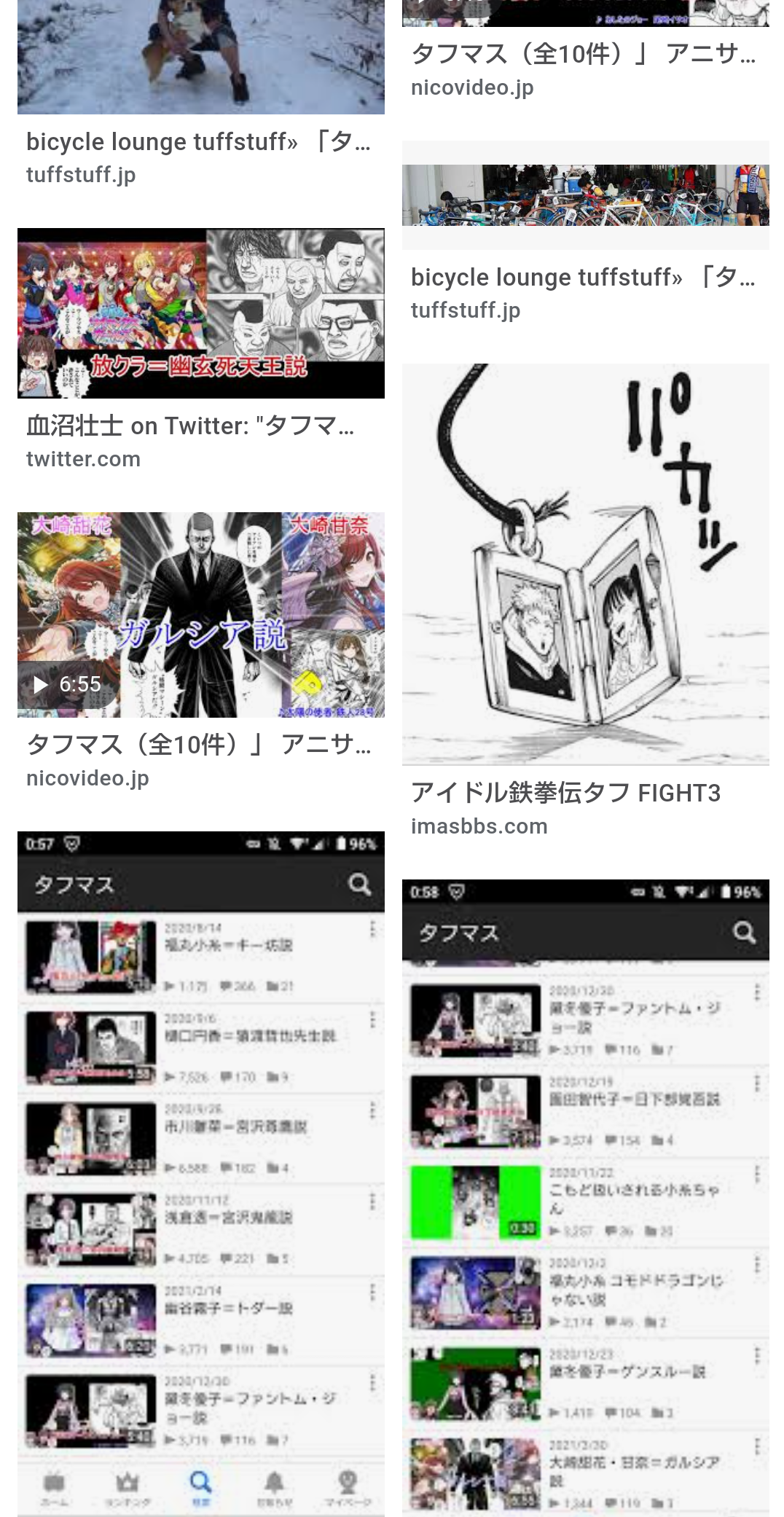This screenshot has height=1517, width=784.
Task: Open the アイドル鉄拳伝タフ FIGHT3 locket image
Action: (x=585, y=564)
